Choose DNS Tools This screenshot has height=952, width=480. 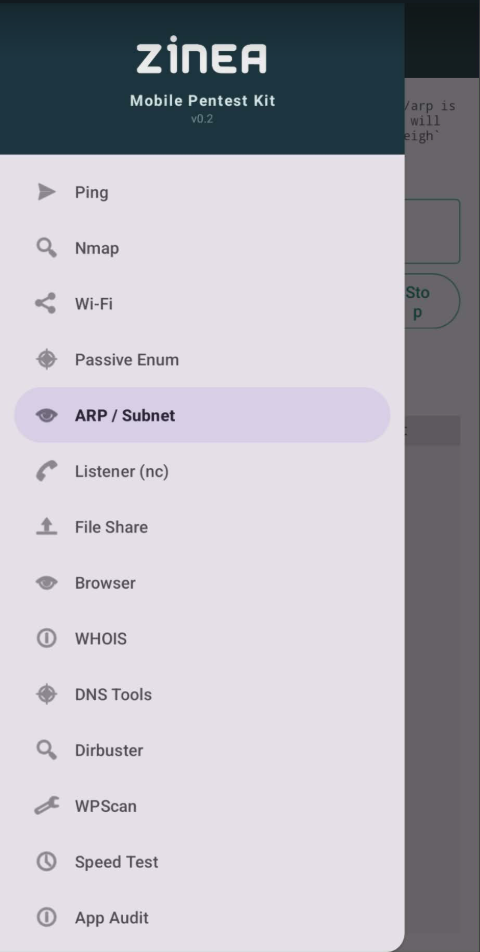click(202, 695)
